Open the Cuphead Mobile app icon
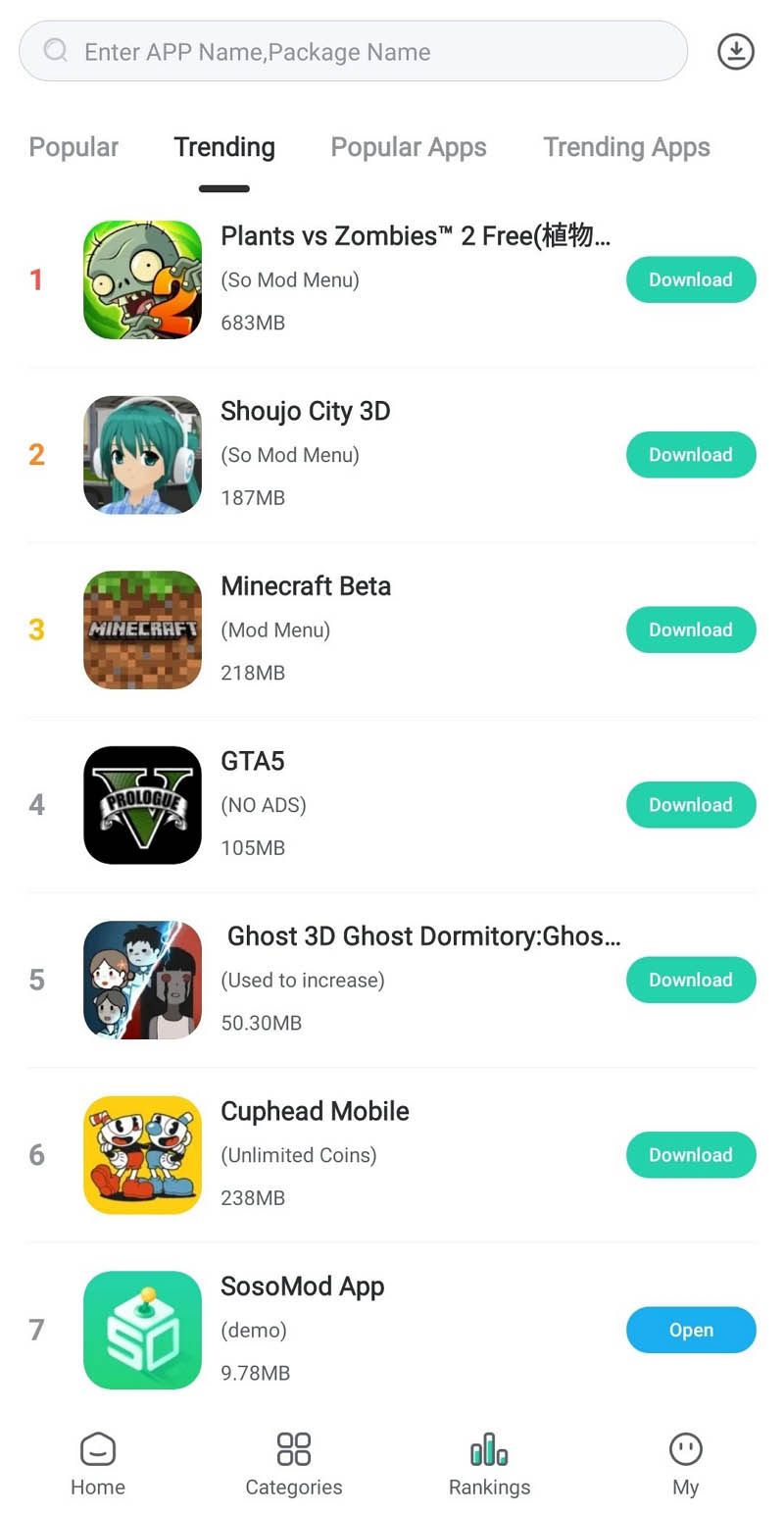This screenshot has width=784, height=1513. click(x=142, y=1154)
